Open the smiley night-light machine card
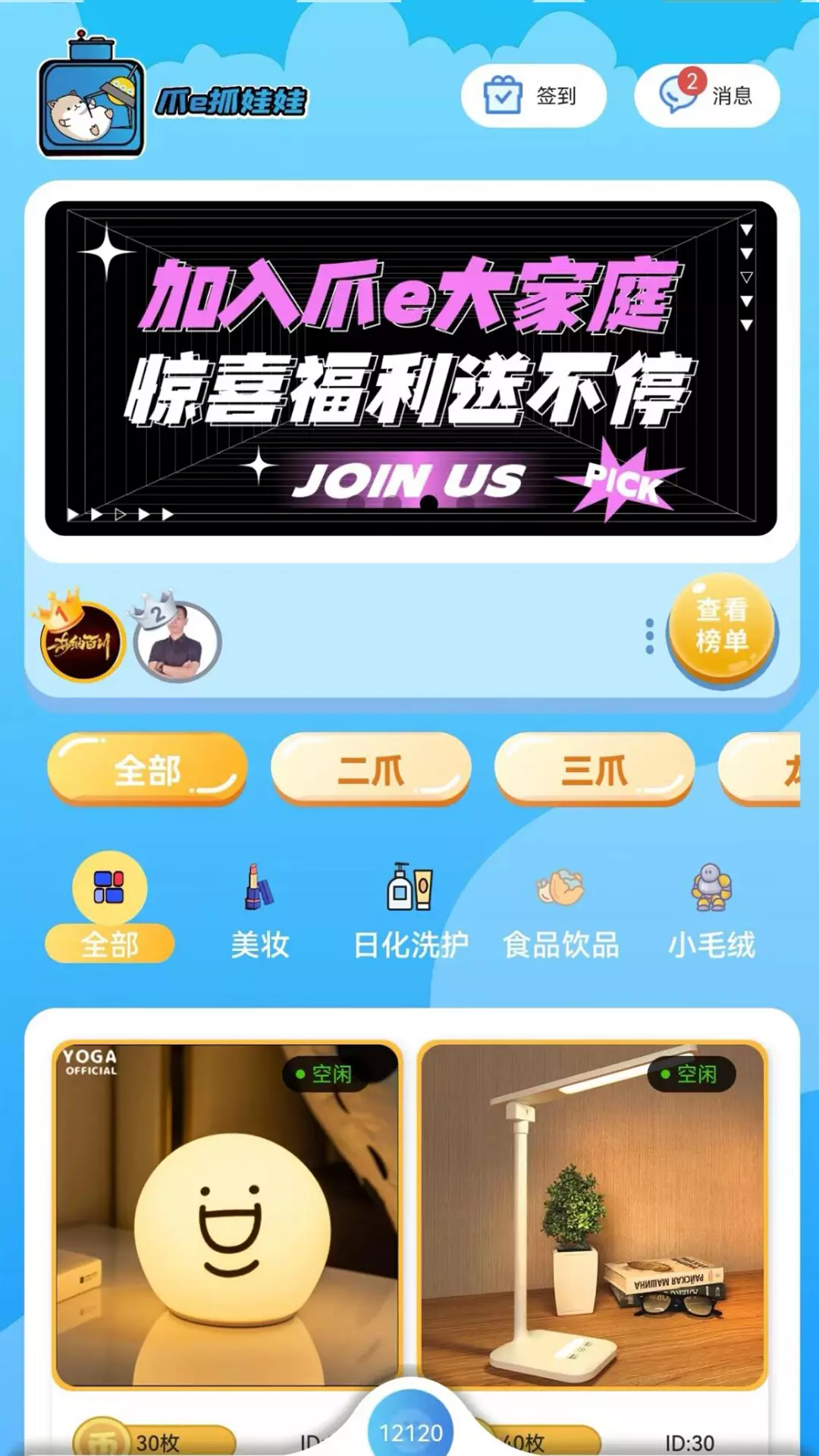The image size is (819, 1456). (x=227, y=1216)
